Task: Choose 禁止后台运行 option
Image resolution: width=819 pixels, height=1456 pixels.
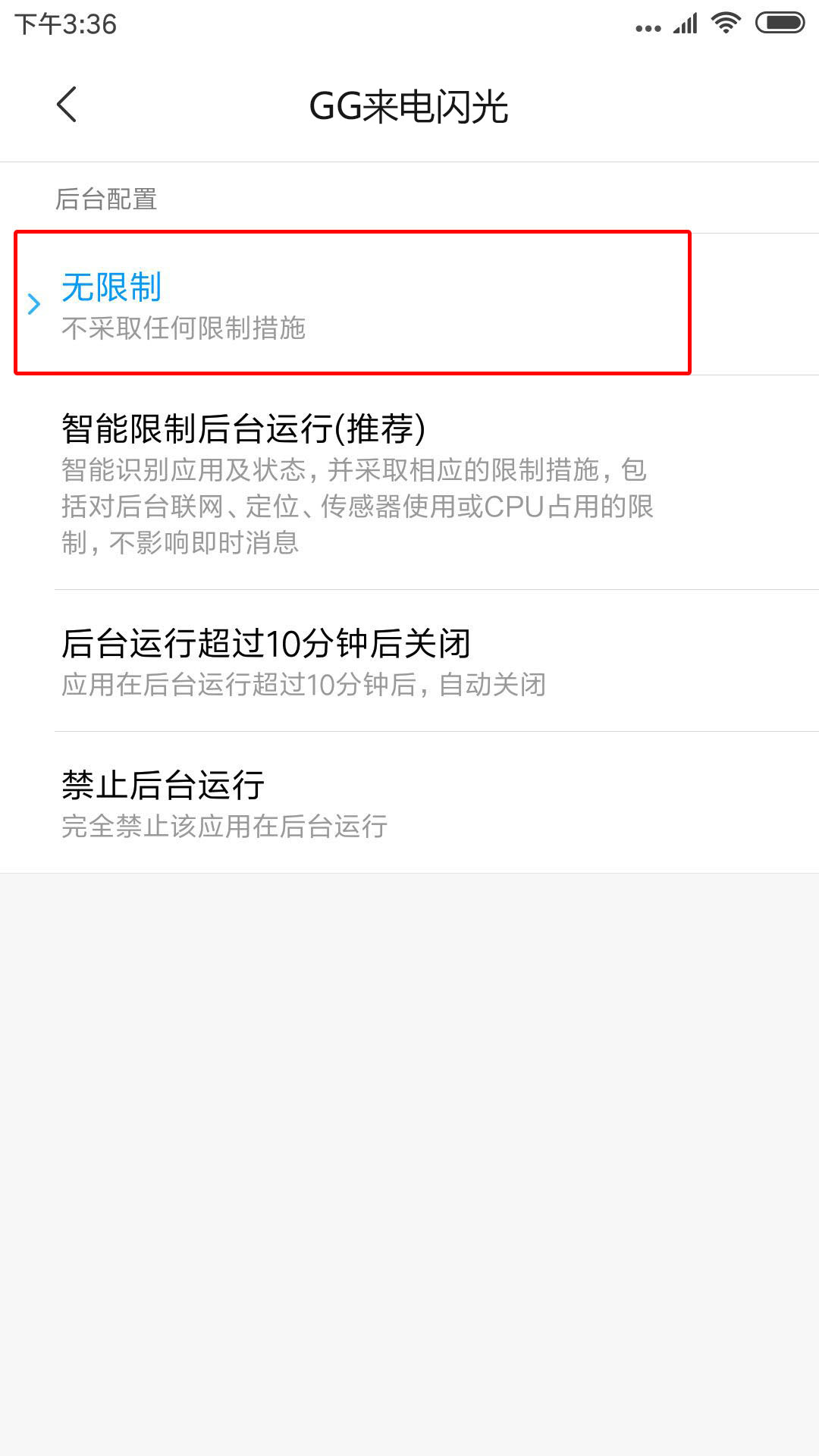Action: tap(409, 802)
